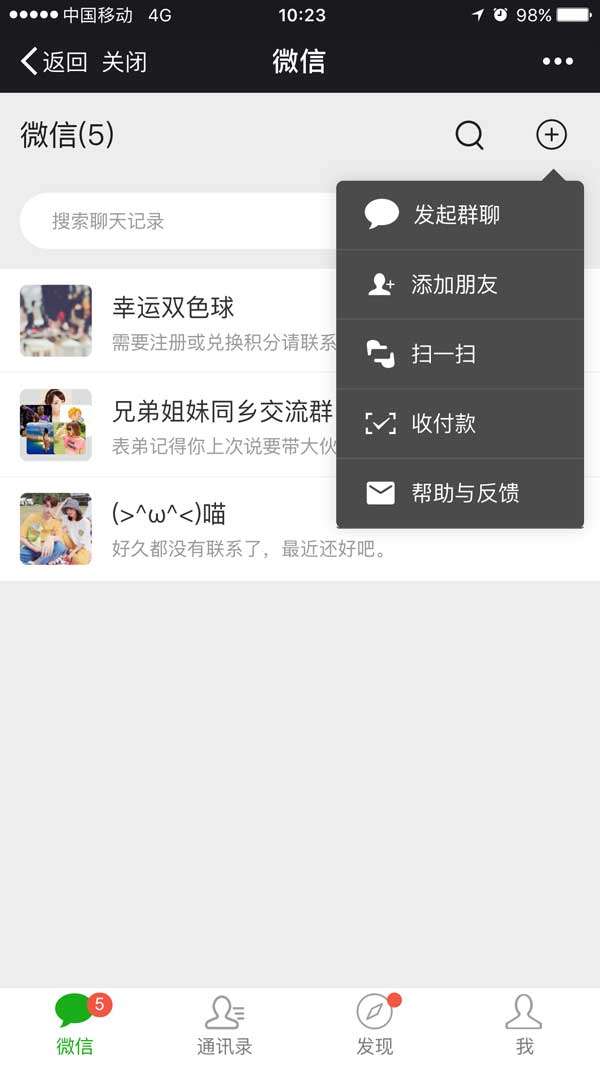This screenshot has width=600, height=1067.
Task: Toggle the plus menu icon
Action: 551,135
